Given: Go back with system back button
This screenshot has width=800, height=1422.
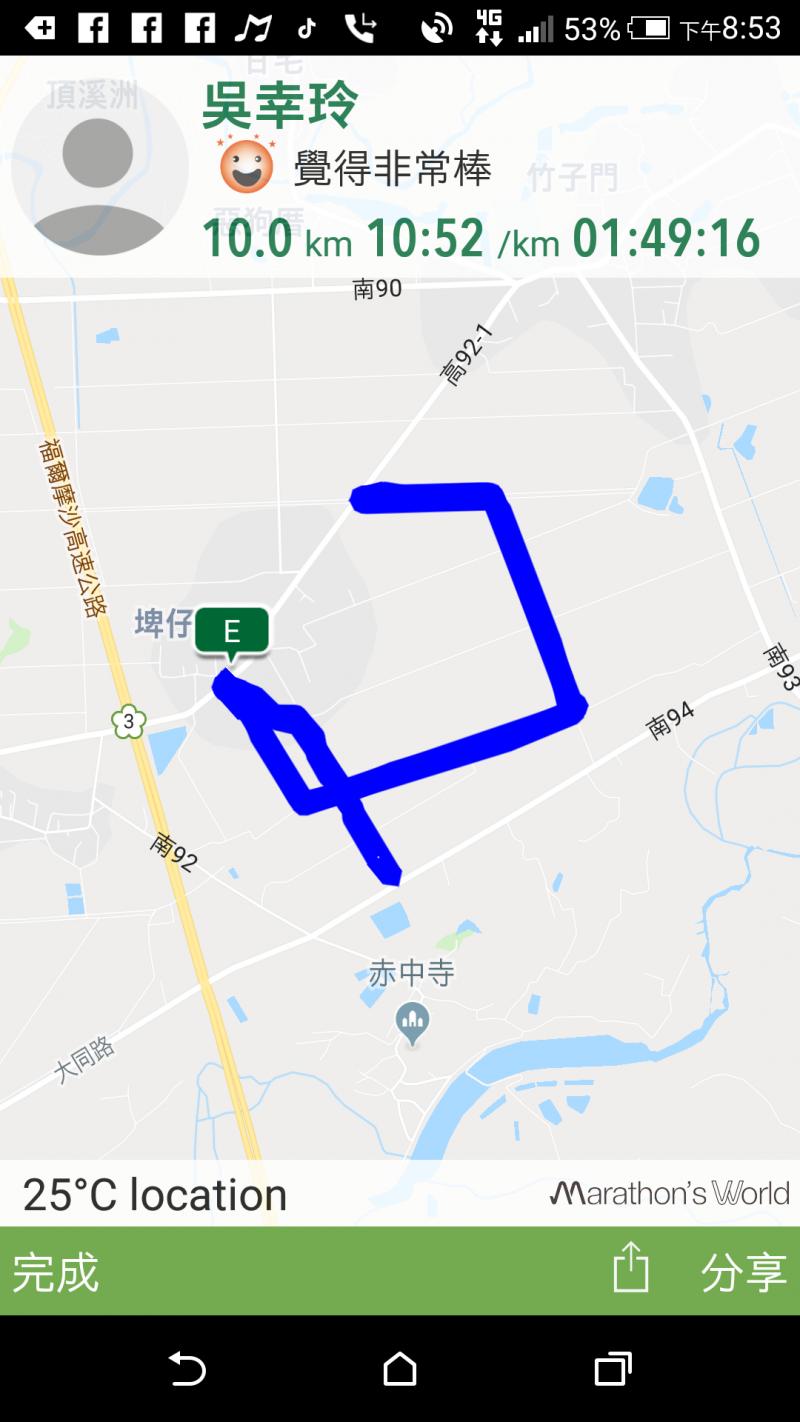Looking at the screenshot, I should tap(187, 1369).
